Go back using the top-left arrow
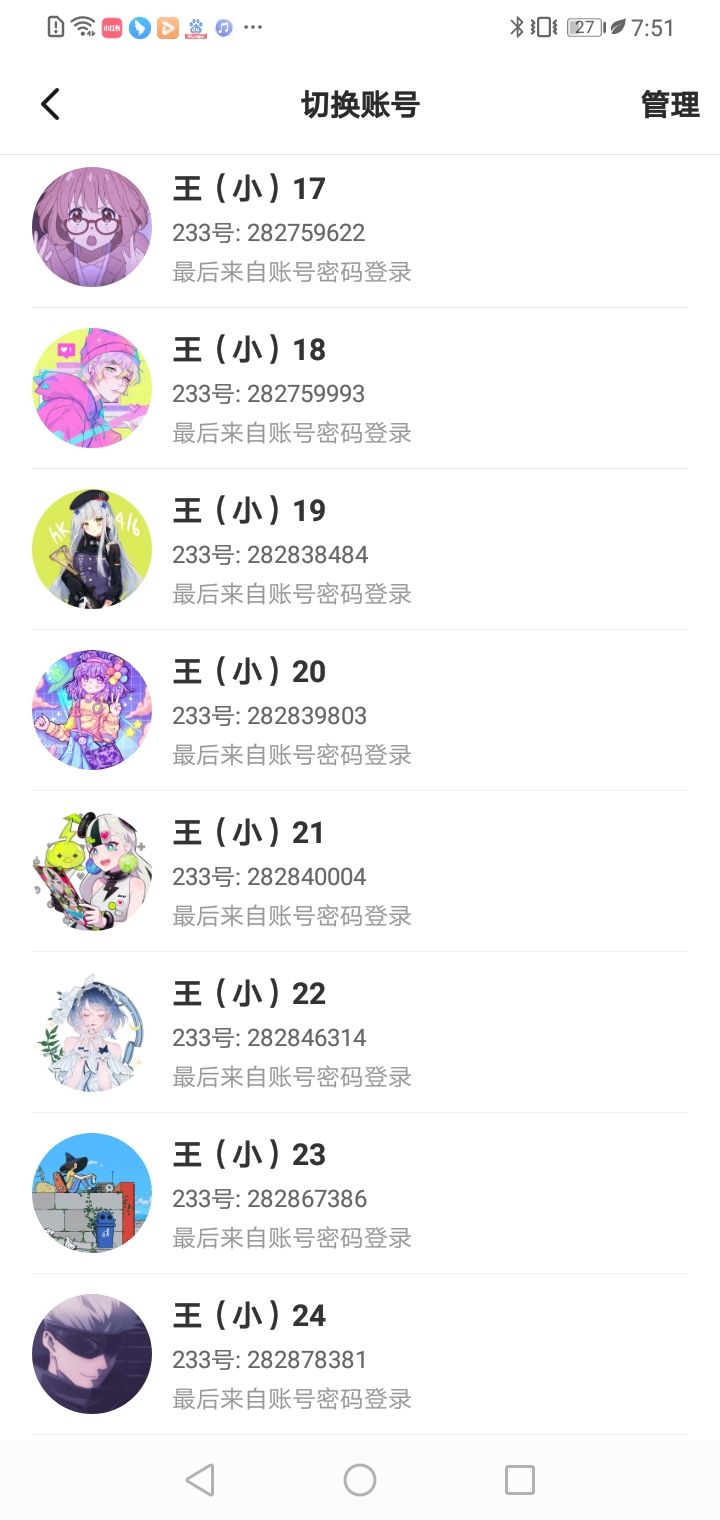The image size is (720, 1520). [x=50, y=104]
